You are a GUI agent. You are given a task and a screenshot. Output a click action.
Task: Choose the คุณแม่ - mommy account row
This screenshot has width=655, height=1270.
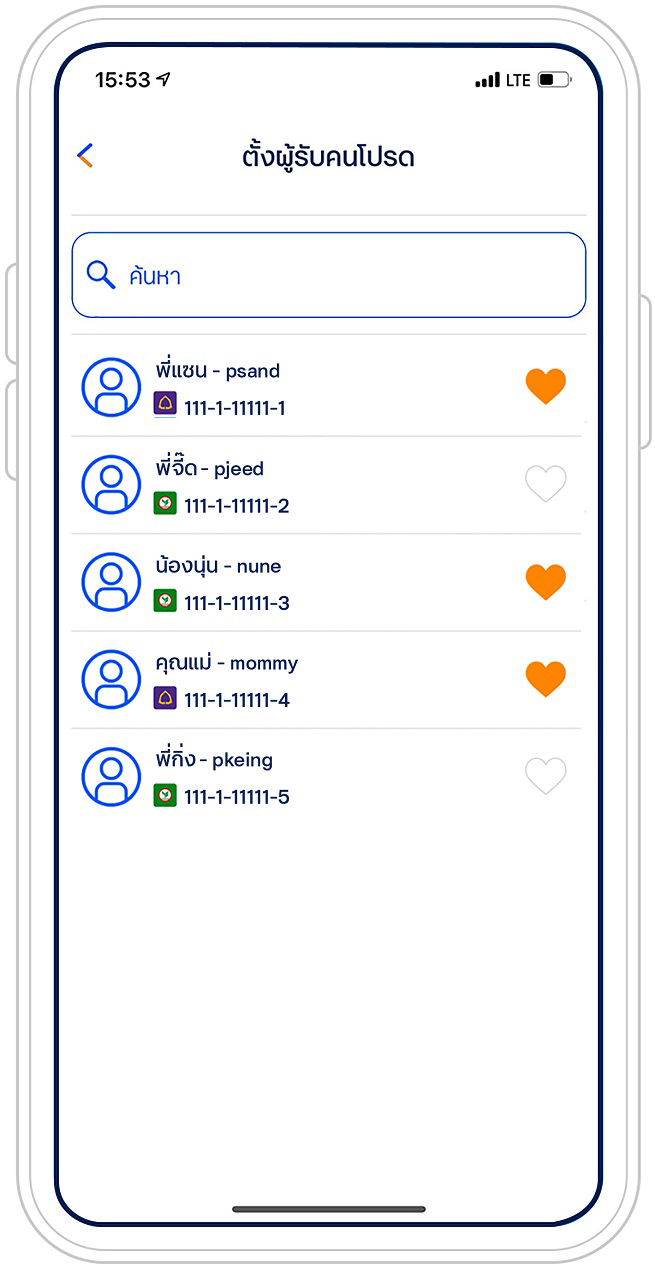click(328, 679)
